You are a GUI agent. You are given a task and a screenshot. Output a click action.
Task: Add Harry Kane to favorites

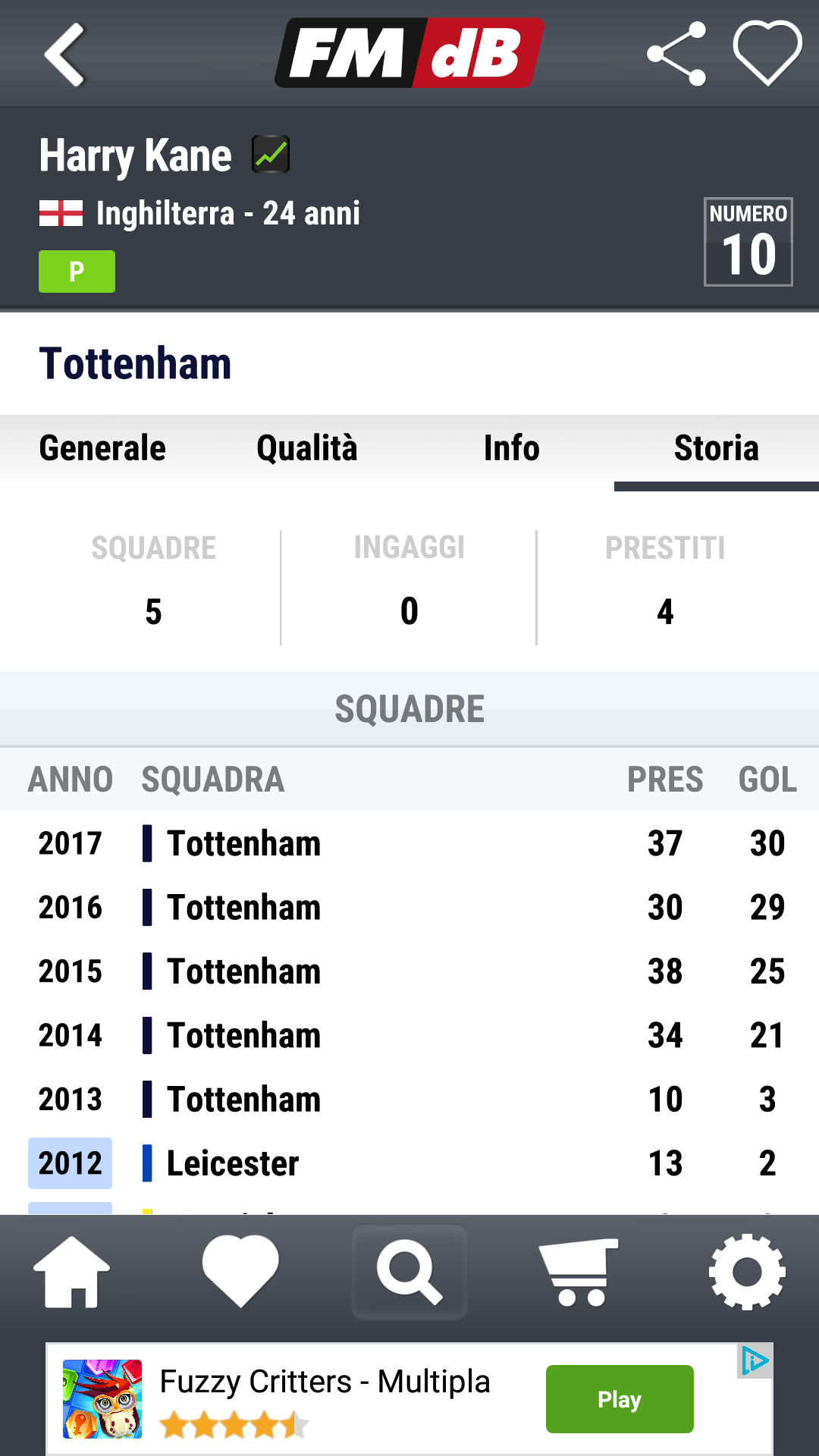[767, 54]
